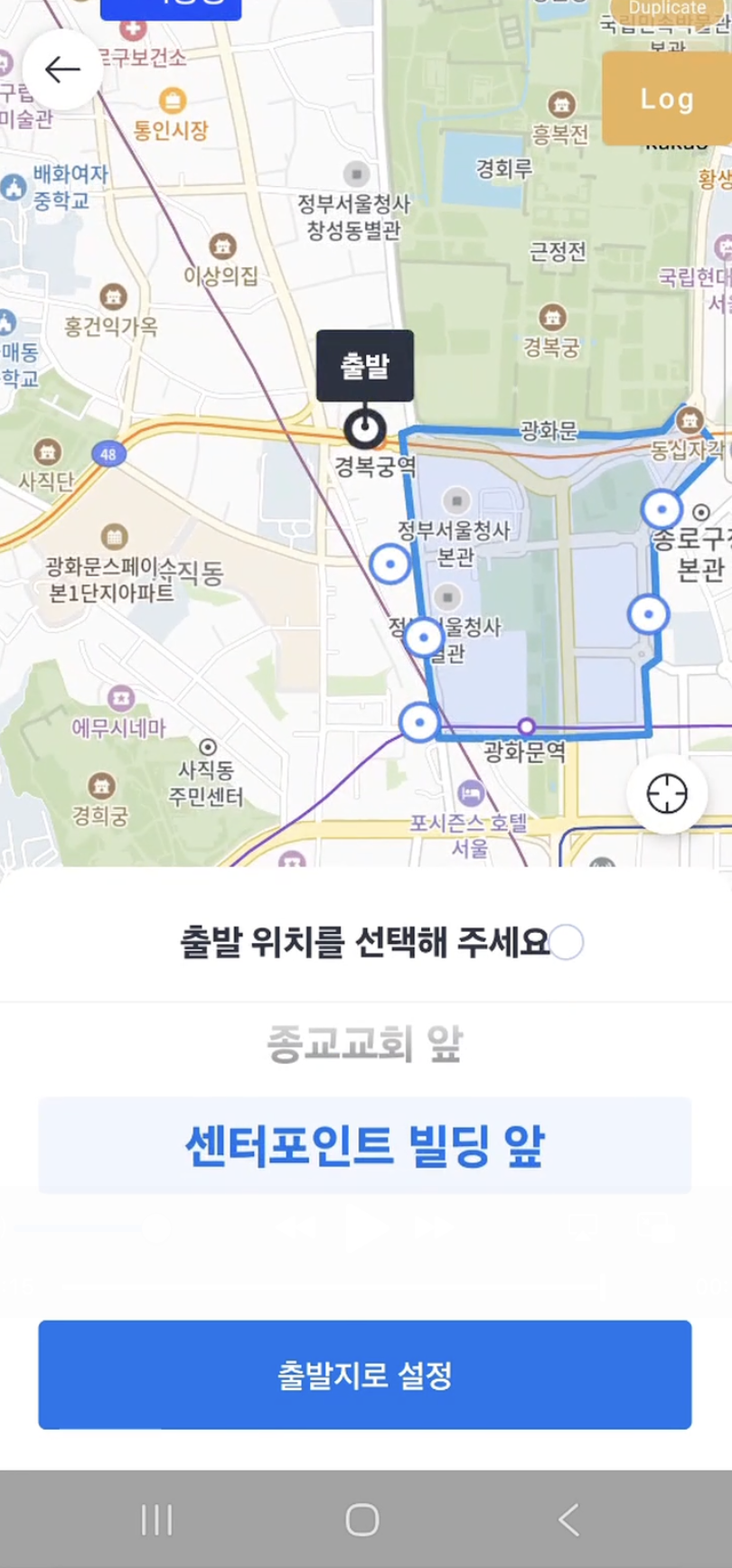The height and width of the screenshot is (1568, 732).
Task: Tap the 출발지로 설정 blue button
Action: coord(365,1374)
